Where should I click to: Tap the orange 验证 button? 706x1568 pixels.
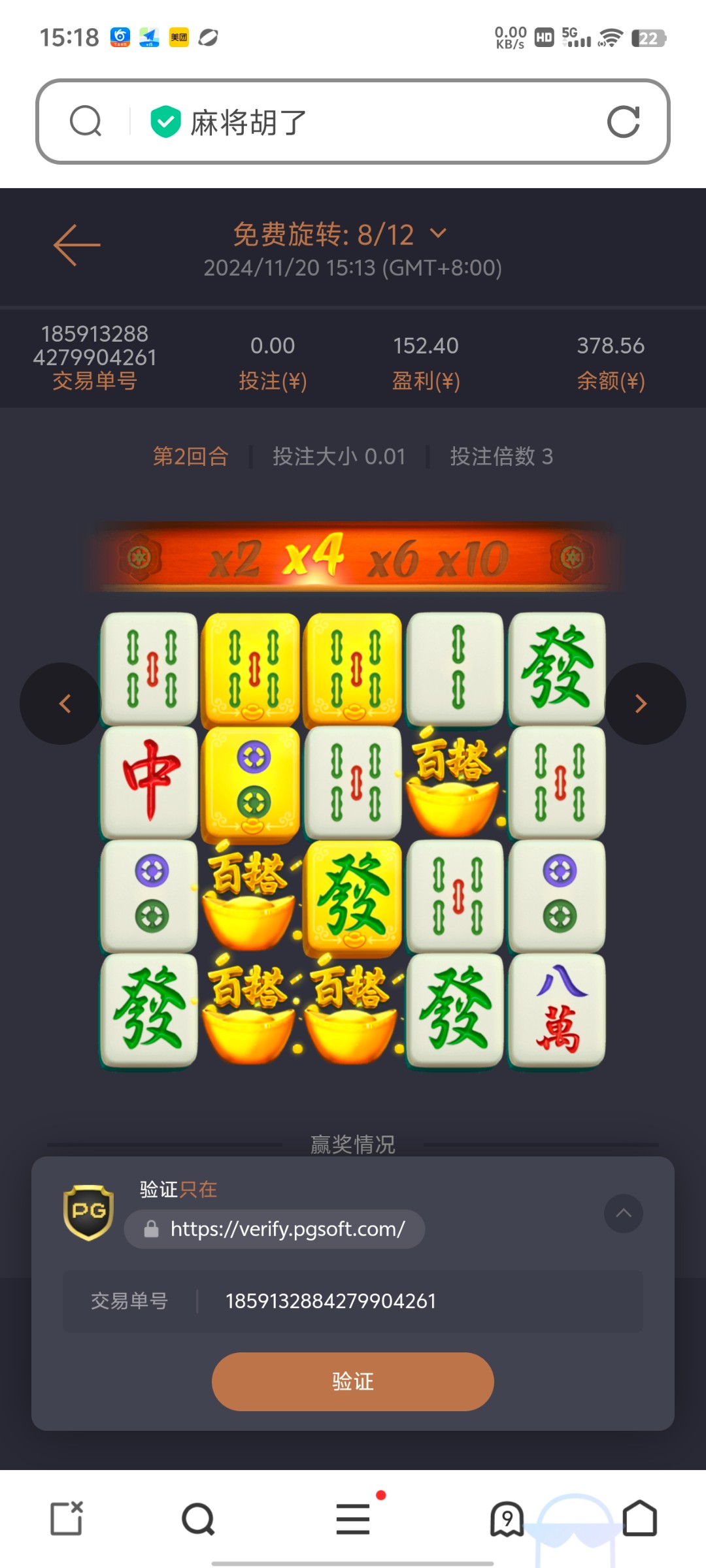(x=352, y=1381)
